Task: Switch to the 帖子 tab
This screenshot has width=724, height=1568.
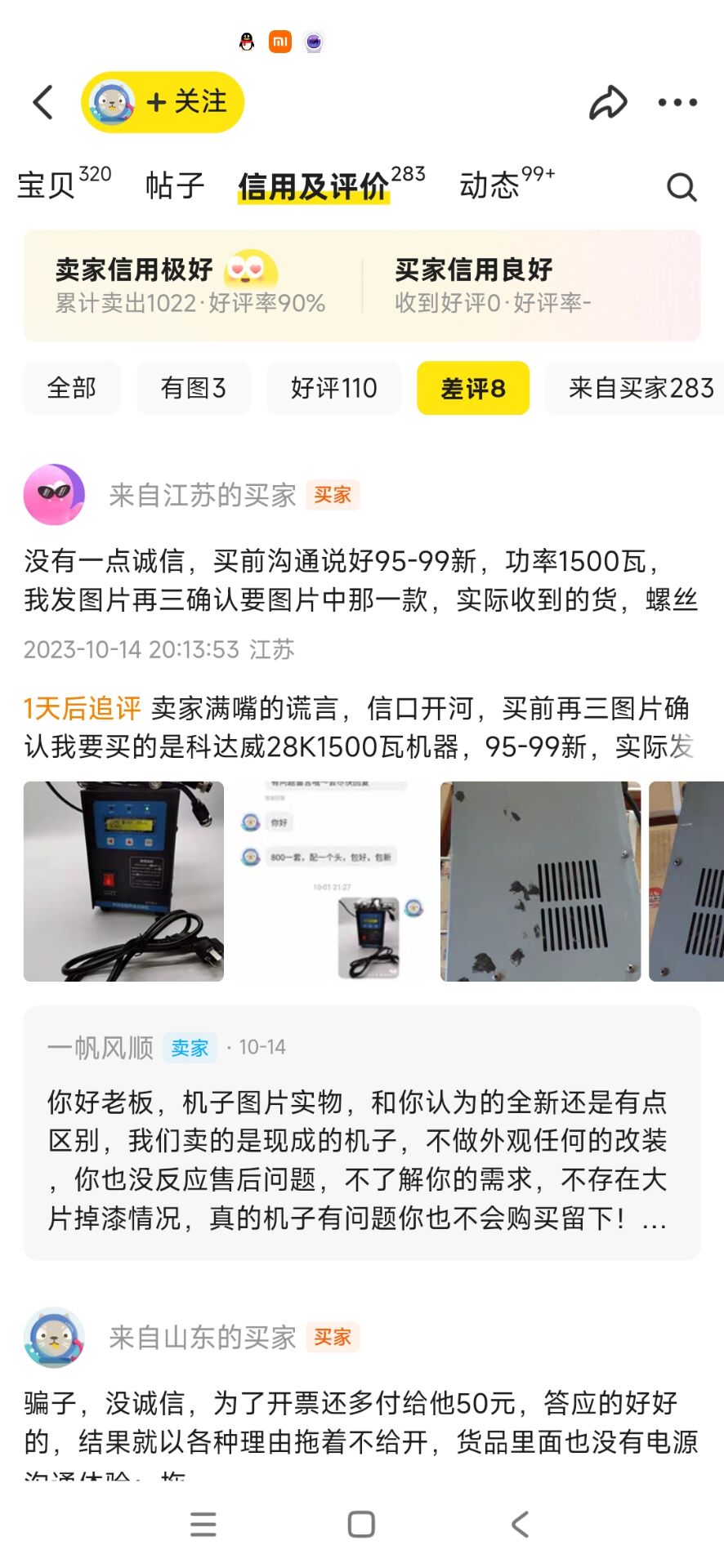Action: pyautogui.click(x=174, y=185)
